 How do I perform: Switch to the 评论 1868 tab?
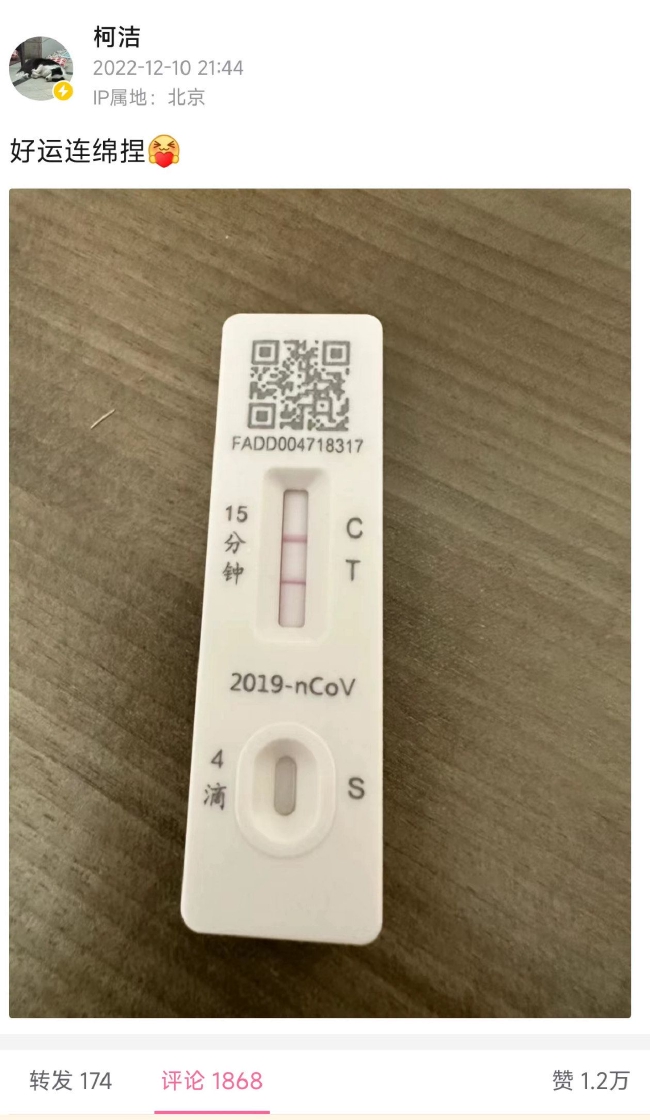pos(212,1081)
